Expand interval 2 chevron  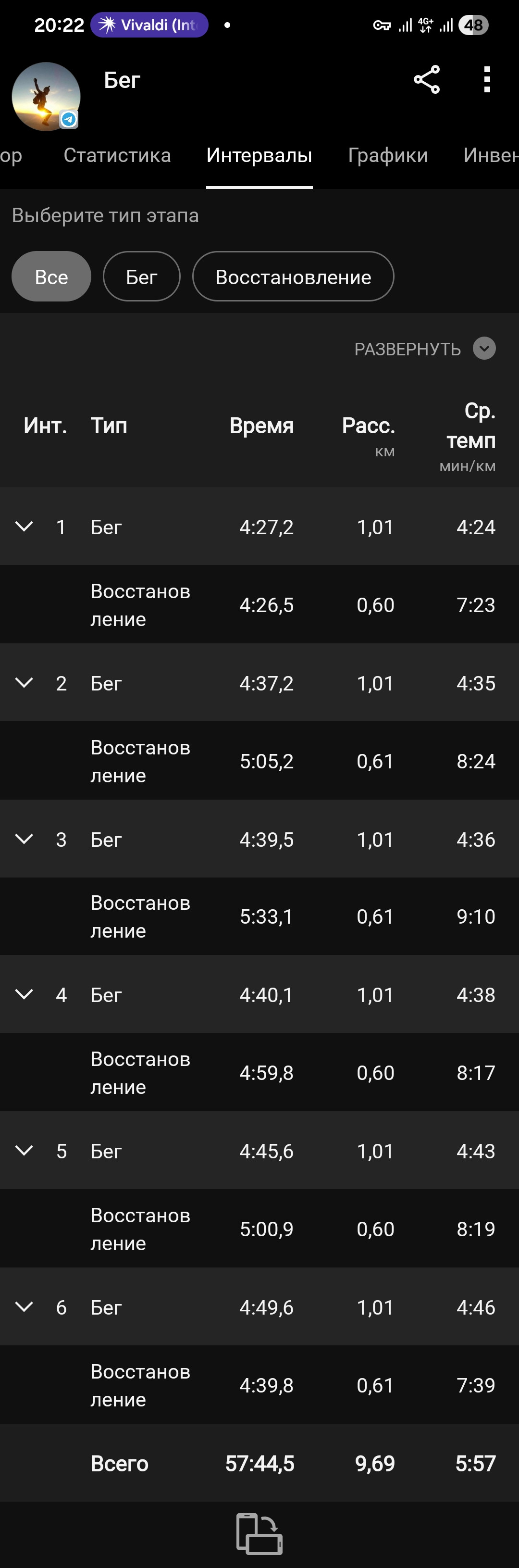pyautogui.click(x=24, y=682)
